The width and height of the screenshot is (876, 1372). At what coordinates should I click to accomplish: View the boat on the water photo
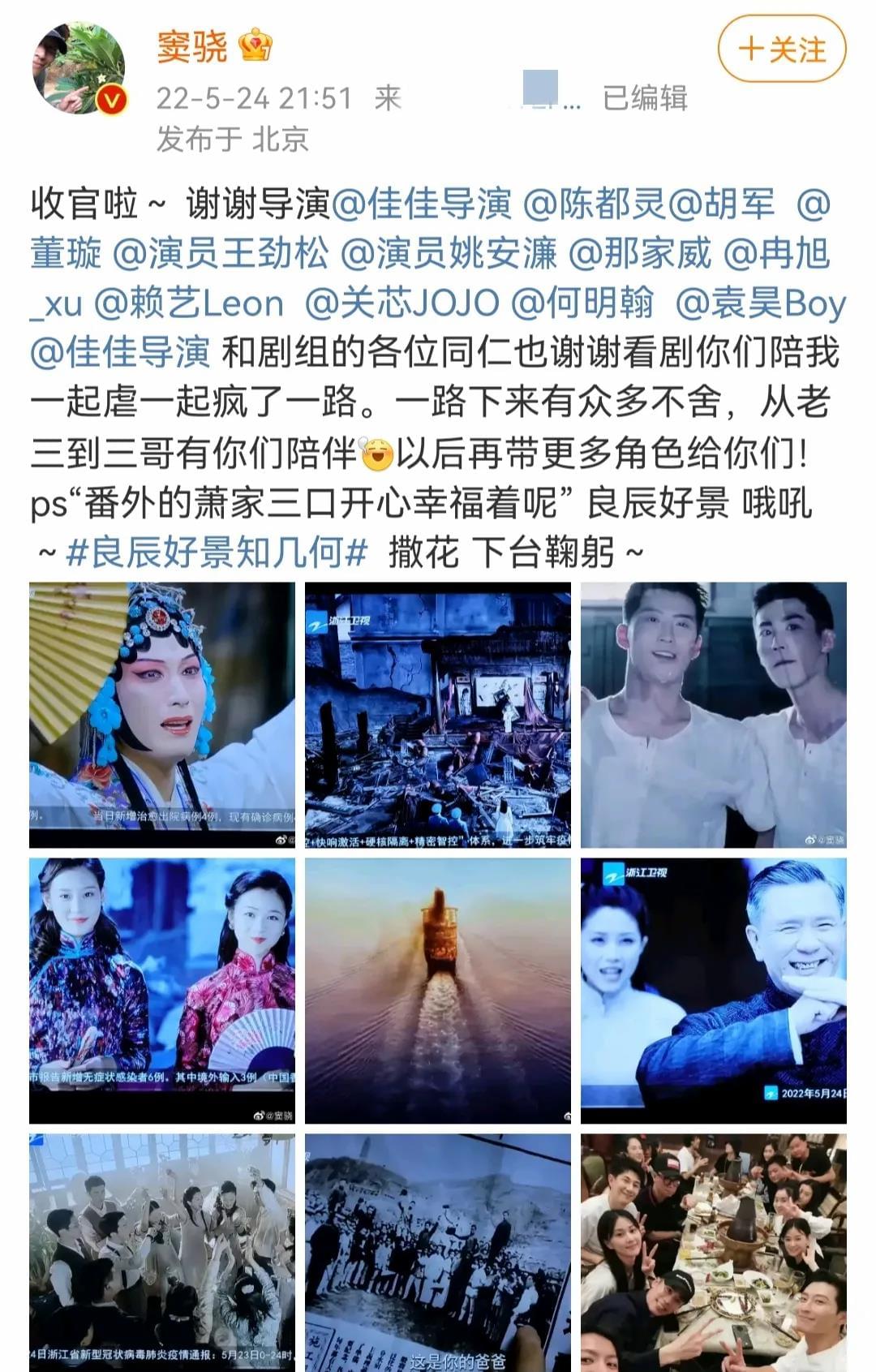tap(438, 991)
